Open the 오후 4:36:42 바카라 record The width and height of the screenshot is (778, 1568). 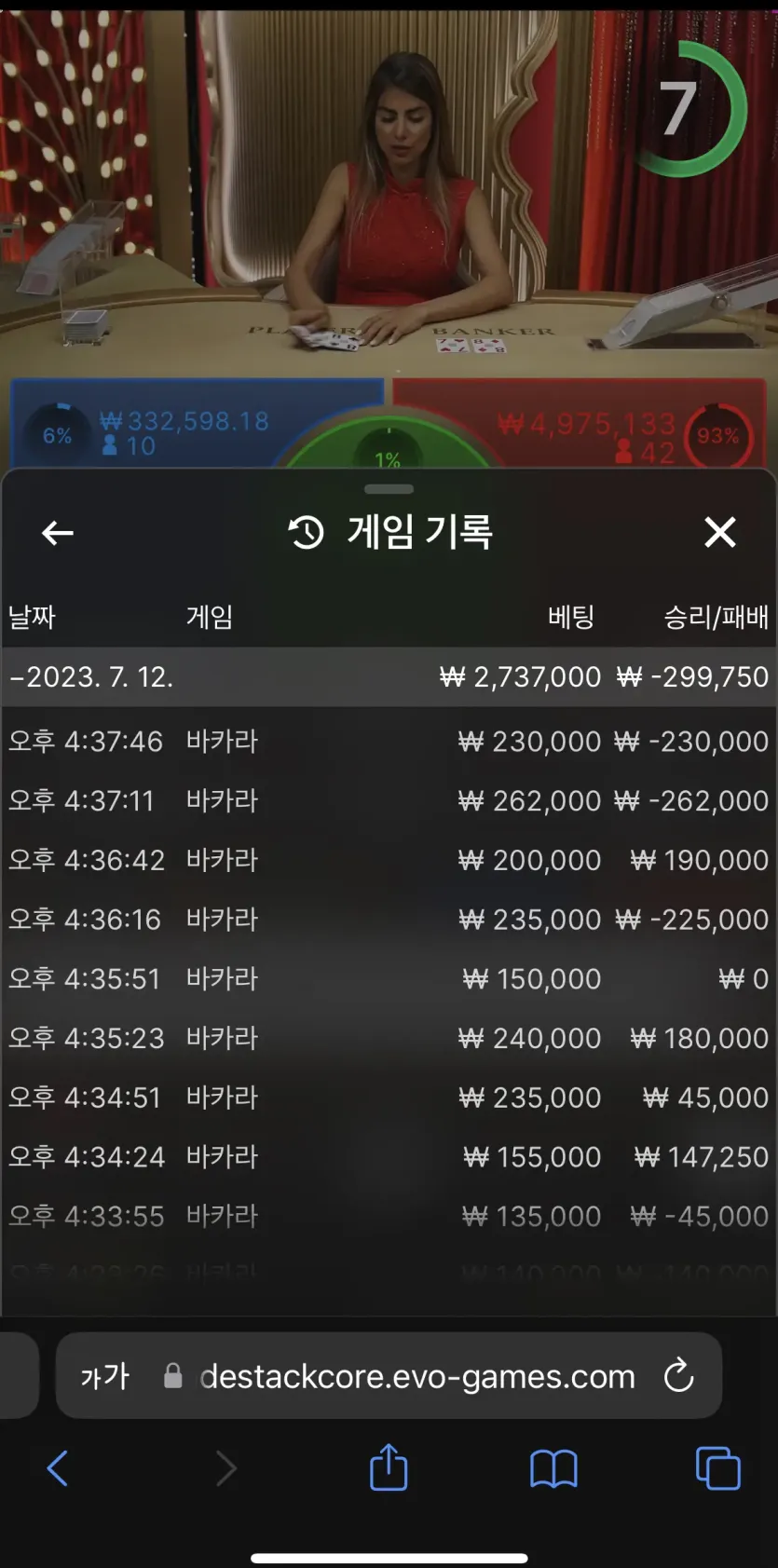[x=389, y=860]
